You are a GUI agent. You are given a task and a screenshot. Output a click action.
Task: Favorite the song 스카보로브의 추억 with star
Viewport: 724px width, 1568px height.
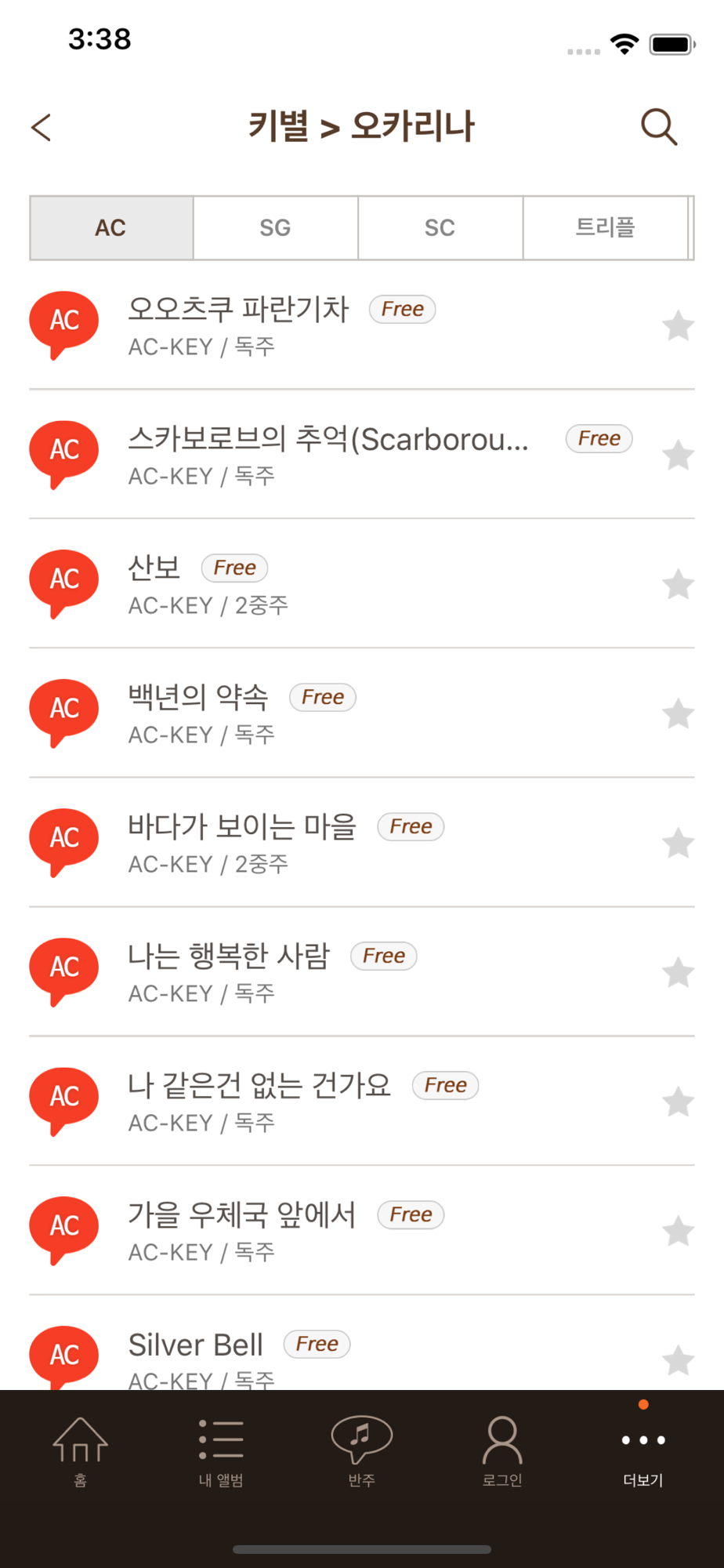(678, 455)
